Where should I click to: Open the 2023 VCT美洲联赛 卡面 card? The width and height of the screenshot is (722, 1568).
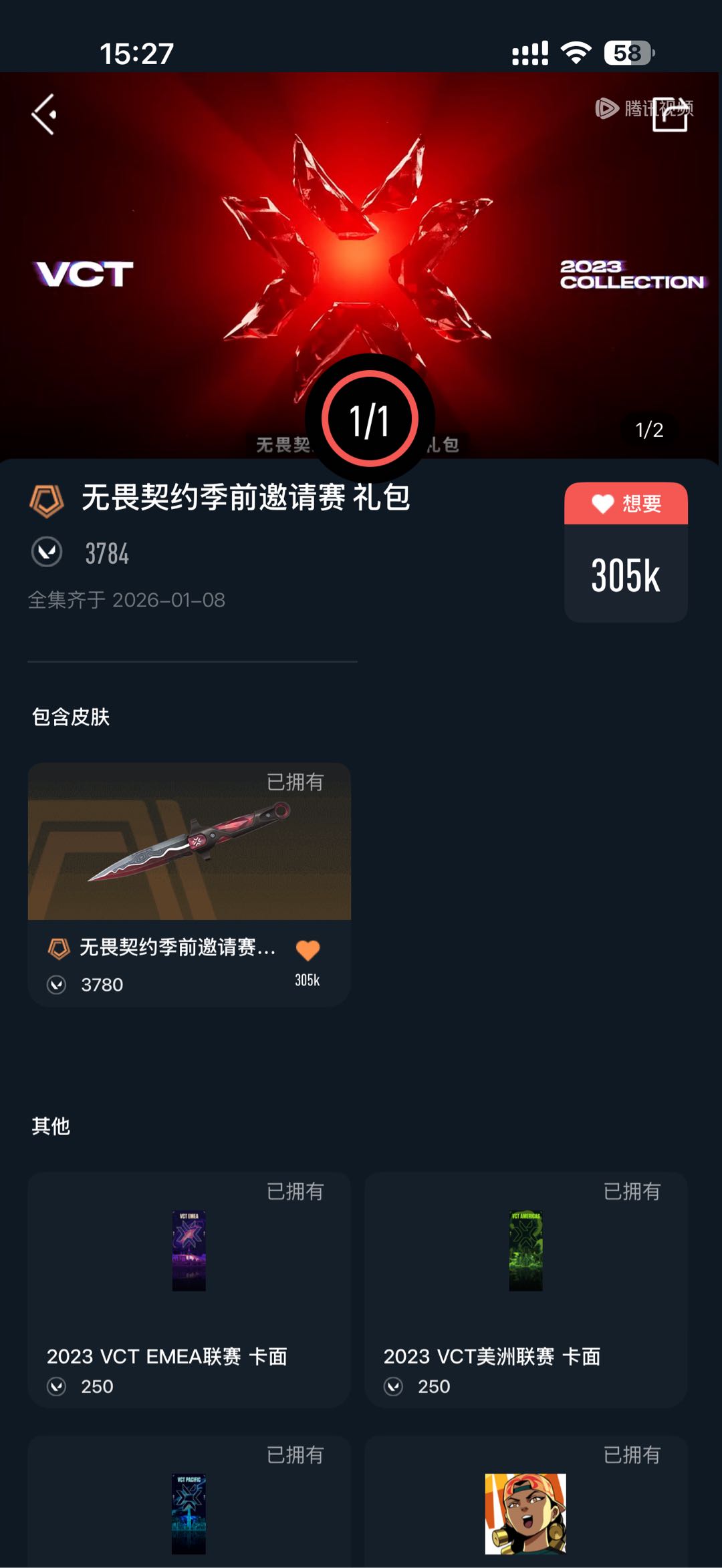tap(526, 1290)
